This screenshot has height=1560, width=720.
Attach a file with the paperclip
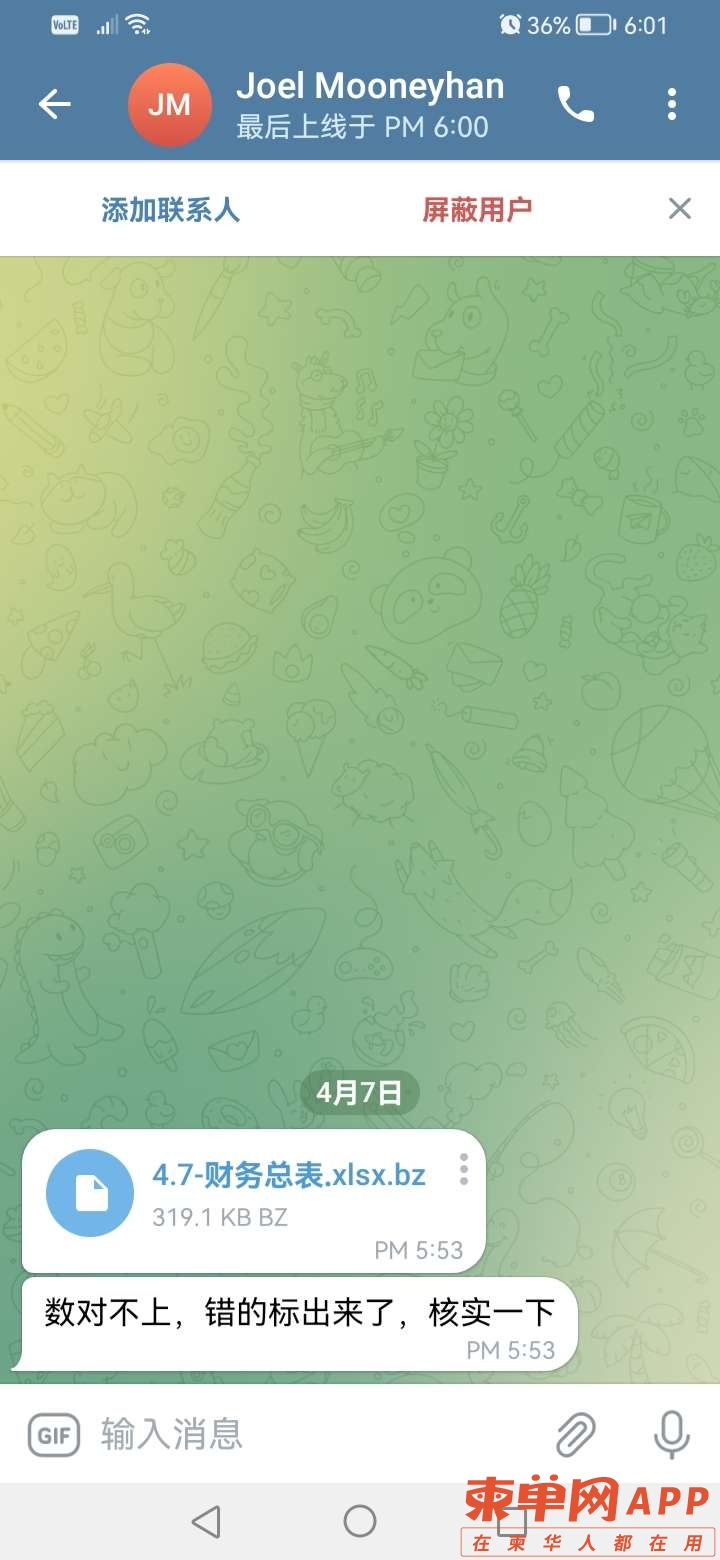point(576,1435)
